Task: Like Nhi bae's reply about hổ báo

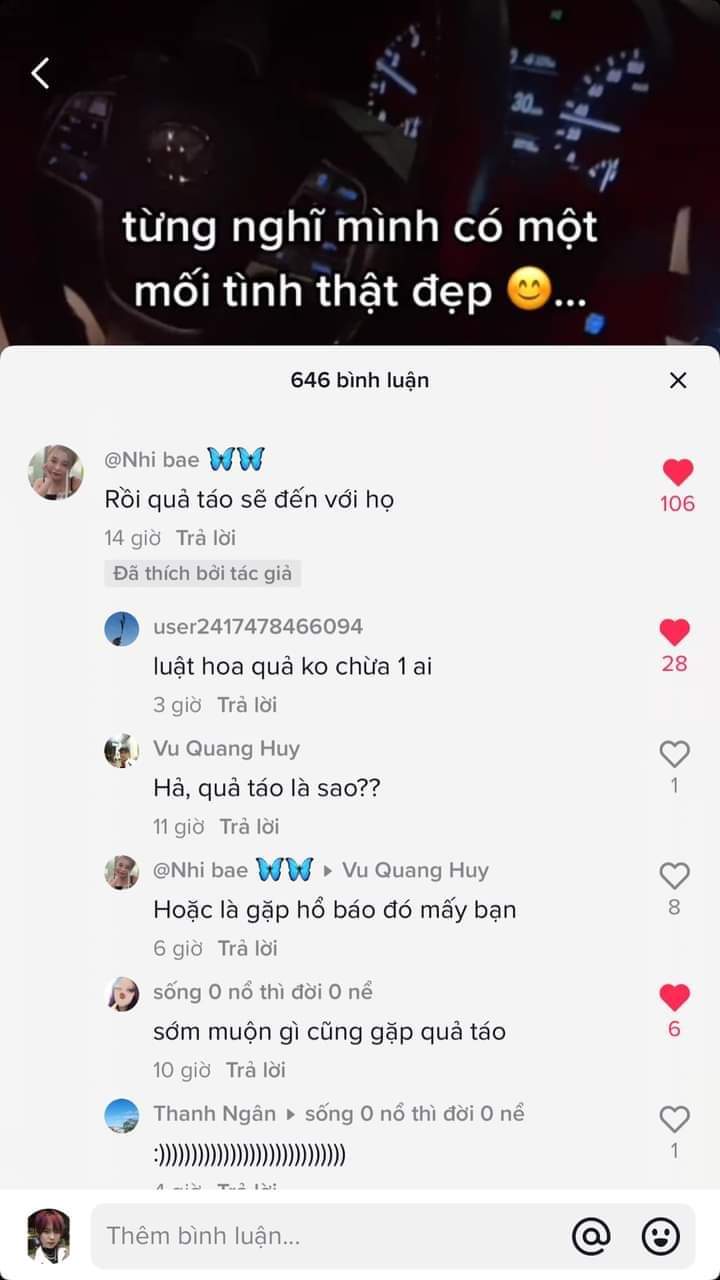Action: (675, 875)
